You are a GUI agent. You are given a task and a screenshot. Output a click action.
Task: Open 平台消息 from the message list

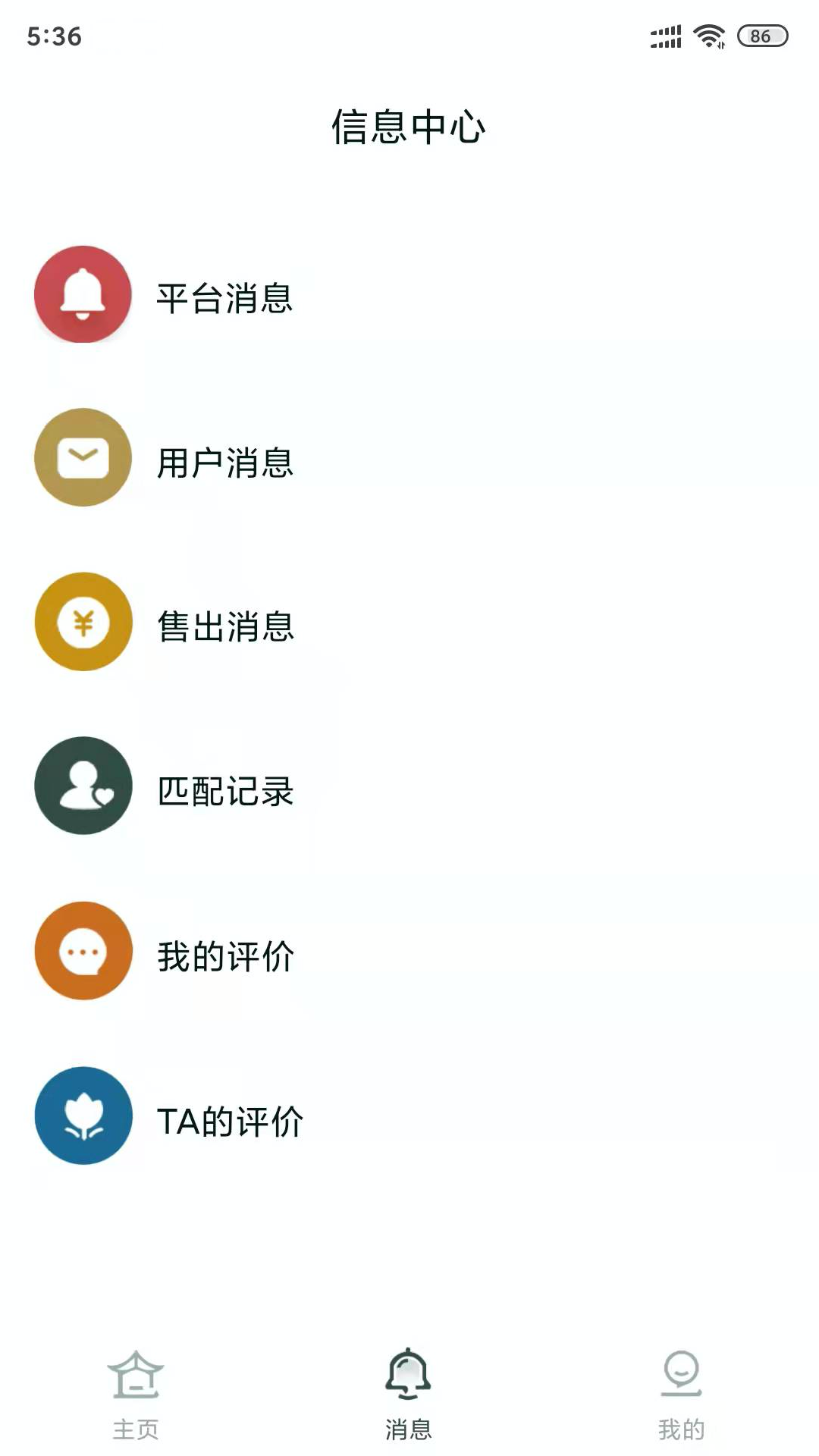225,299
